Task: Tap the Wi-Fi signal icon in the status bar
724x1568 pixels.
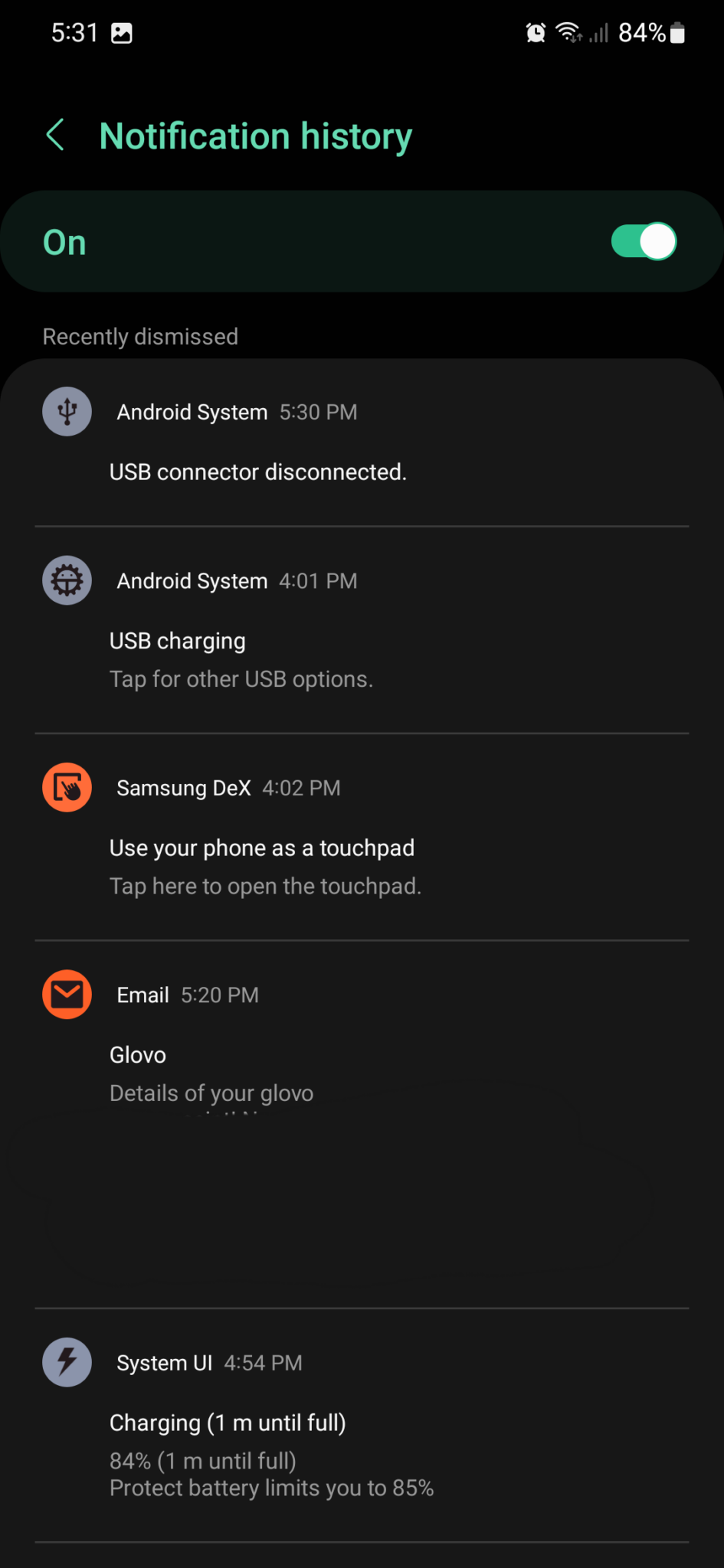Action: pyautogui.click(x=568, y=32)
